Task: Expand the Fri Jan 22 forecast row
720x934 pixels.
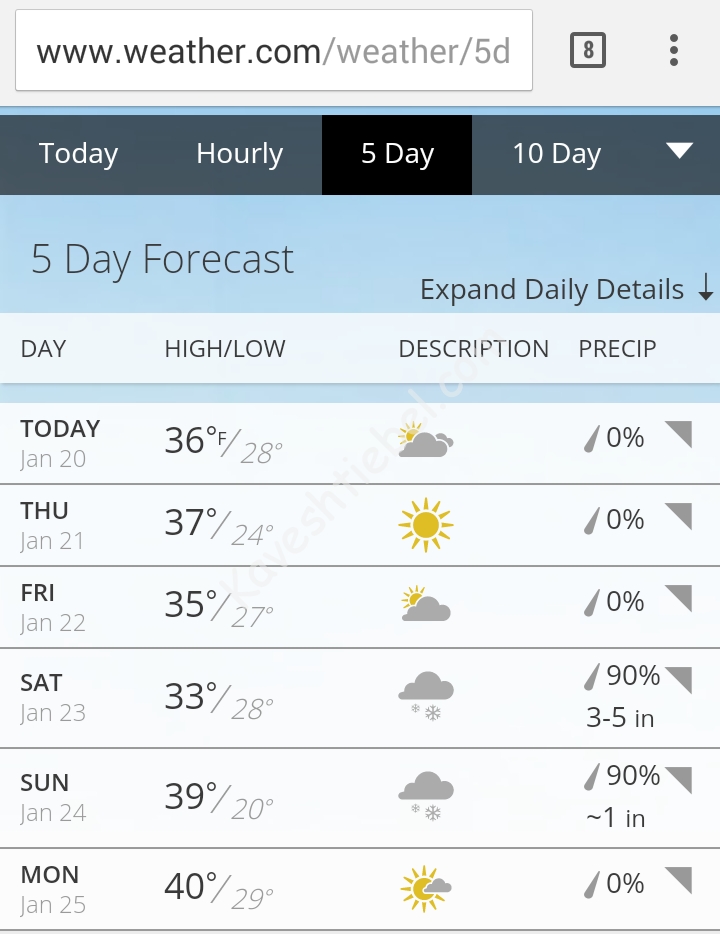Action: coord(679,599)
